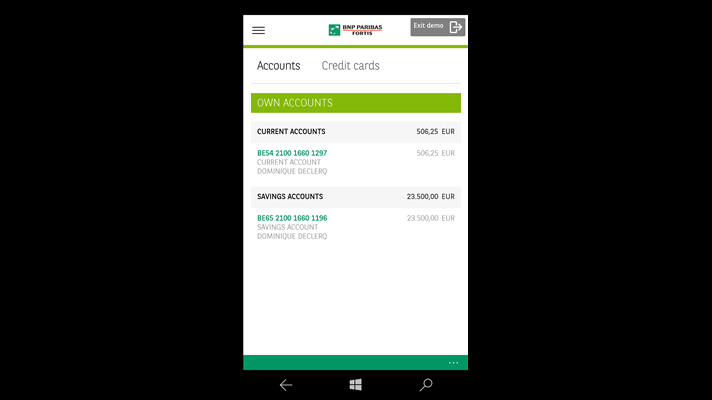Screen dimensions: 712x400
Task: Expand the three-dots app bar menu
Action: (453, 362)
